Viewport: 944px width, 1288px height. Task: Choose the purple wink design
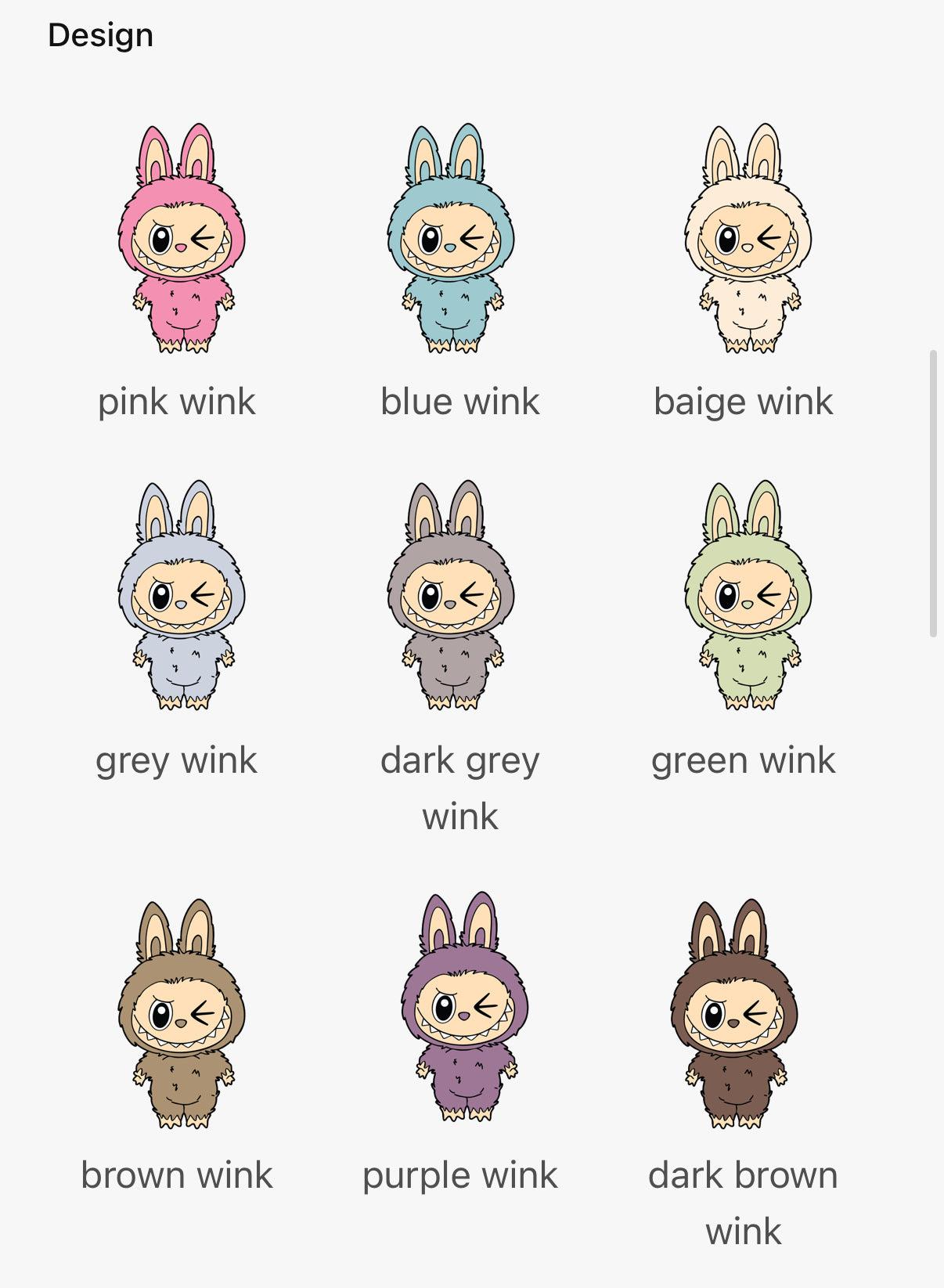pos(465,1008)
